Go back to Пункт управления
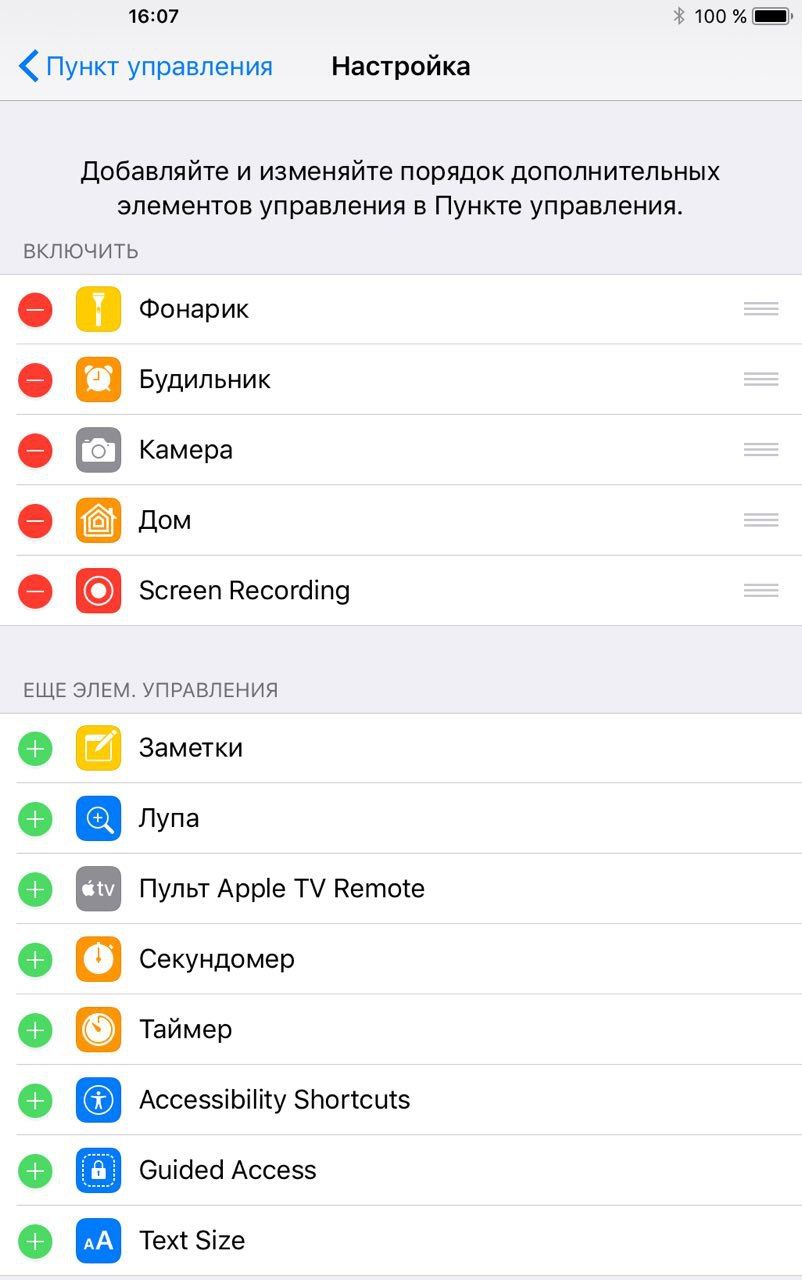Image resolution: width=802 pixels, height=1280 pixels. (x=145, y=67)
